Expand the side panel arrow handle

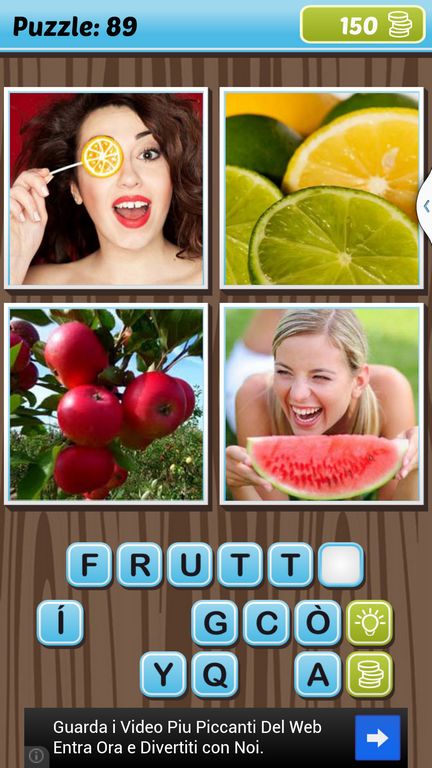tap(425, 206)
